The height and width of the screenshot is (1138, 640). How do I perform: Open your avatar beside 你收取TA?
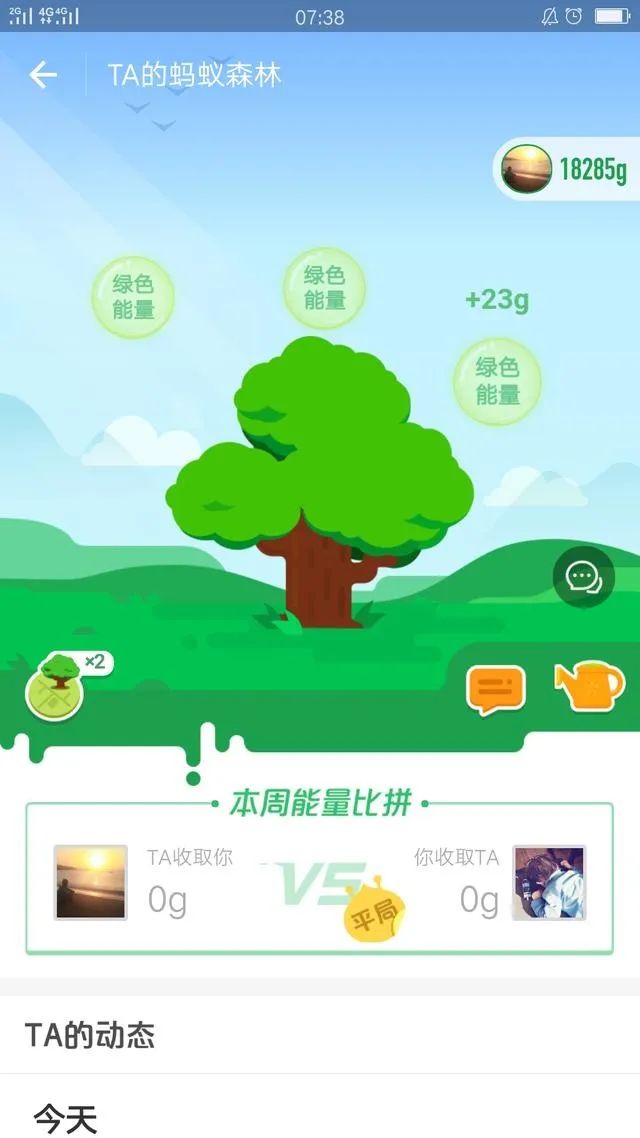coord(549,882)
